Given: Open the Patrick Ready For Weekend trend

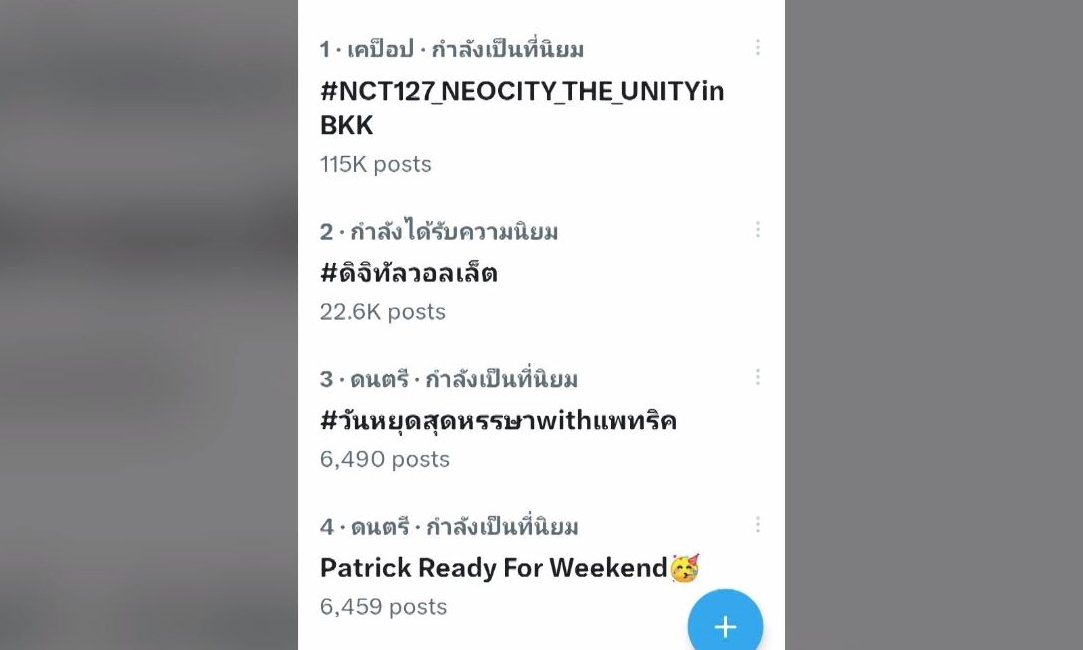Looking at the screenshot, I should click(x=494, y=568).
